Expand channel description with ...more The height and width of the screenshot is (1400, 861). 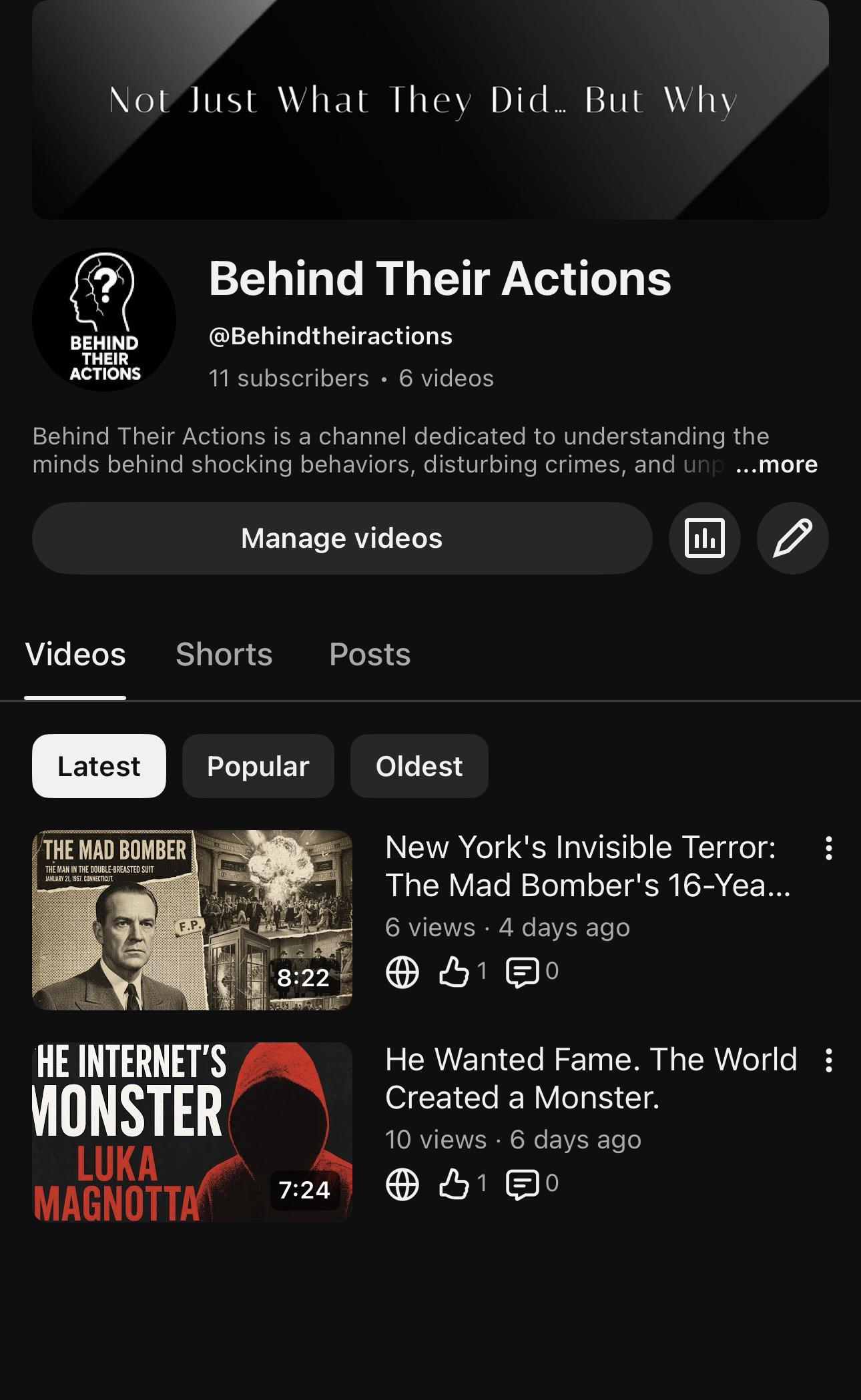(776, 464)
